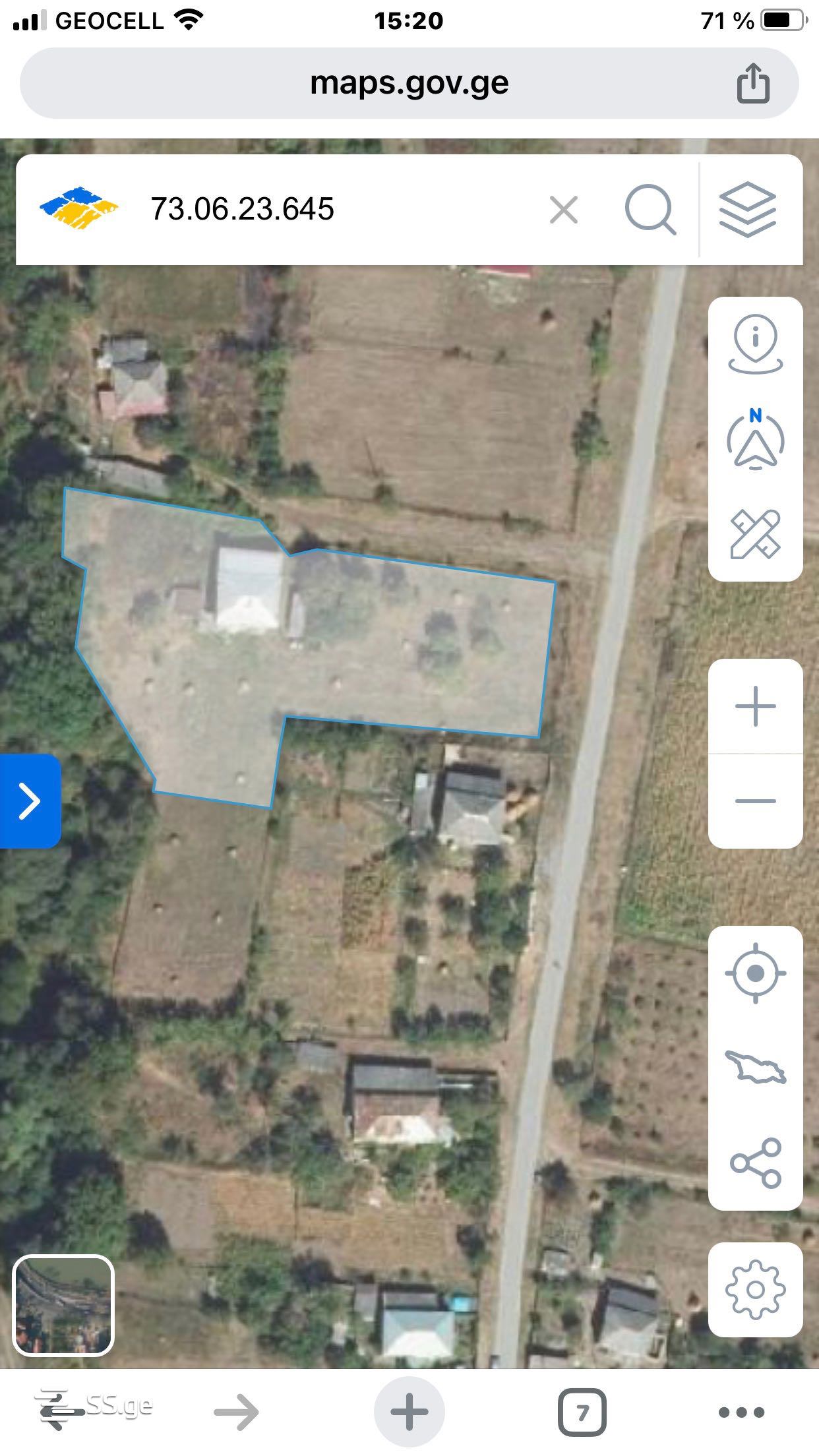The image size is (819, 1456).
Task: View the seven open browser tabs
Action: (x=582, y=1412)
